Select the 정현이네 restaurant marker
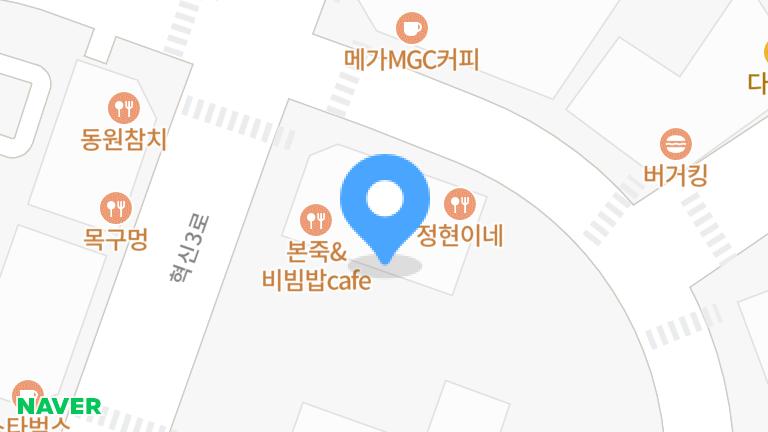768x432 pixels. (x=459, y=204)
